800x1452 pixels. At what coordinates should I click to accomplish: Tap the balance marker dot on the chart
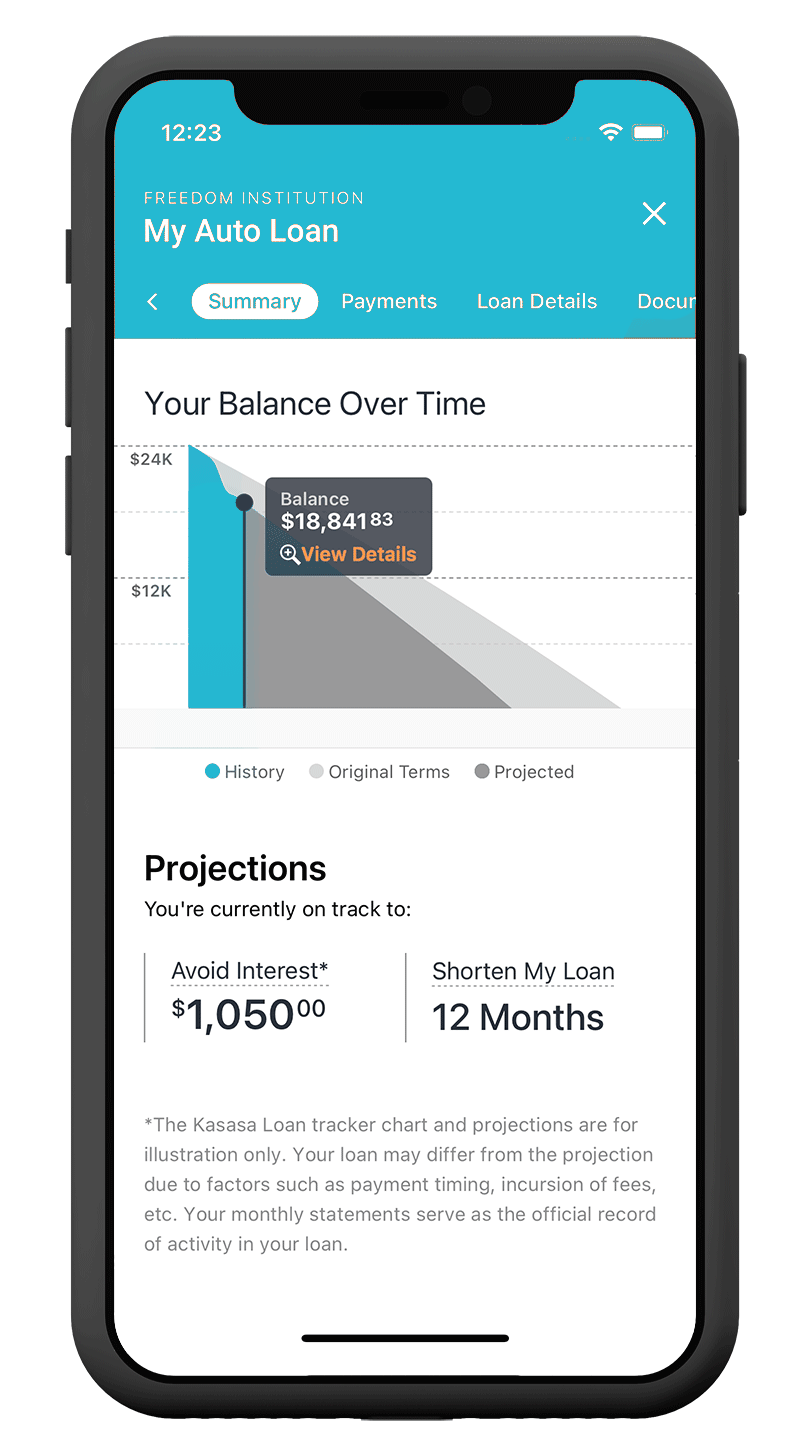click(x=244, y=502)
